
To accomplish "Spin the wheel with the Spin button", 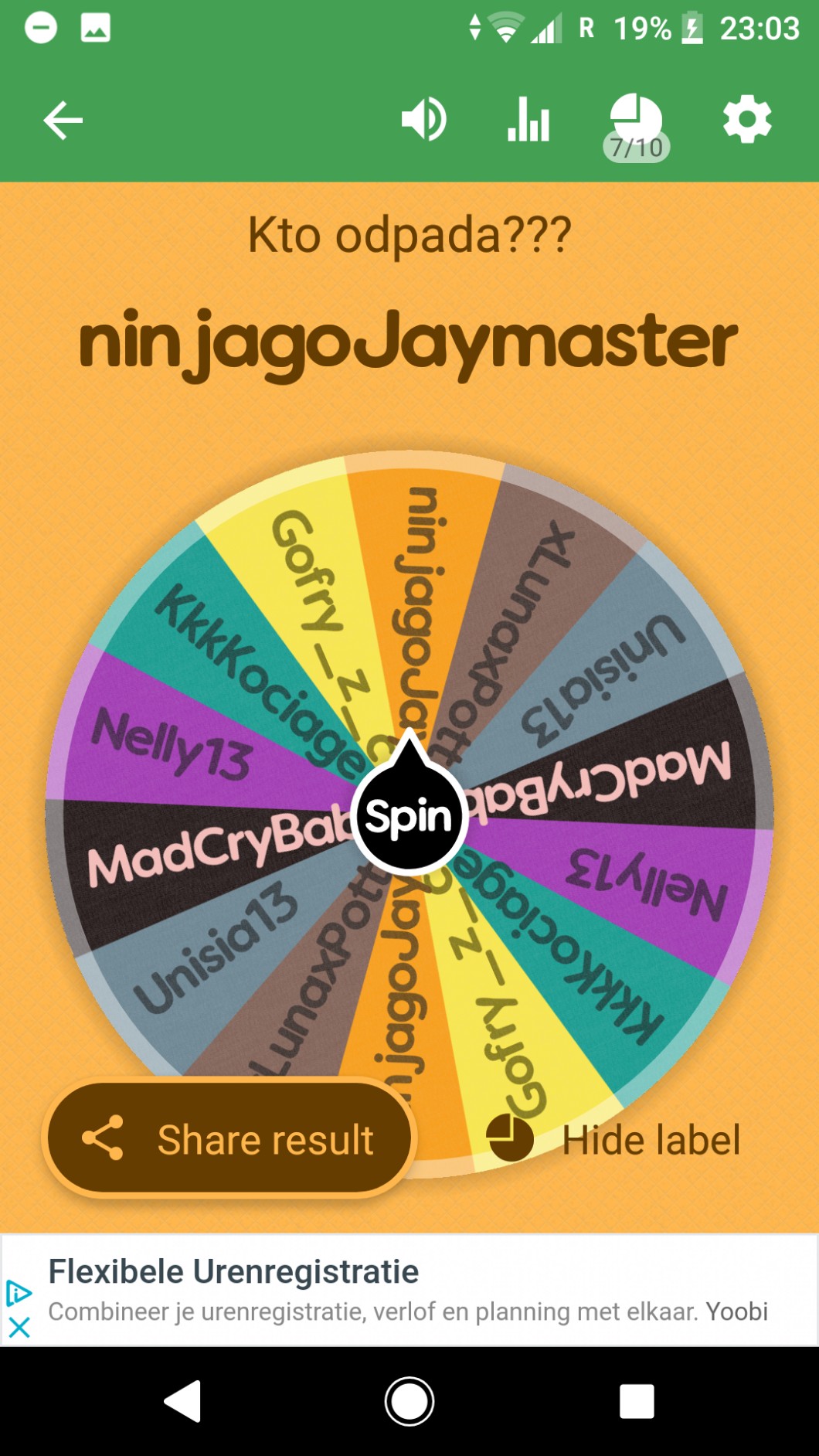I will click(x=409, y=816).
